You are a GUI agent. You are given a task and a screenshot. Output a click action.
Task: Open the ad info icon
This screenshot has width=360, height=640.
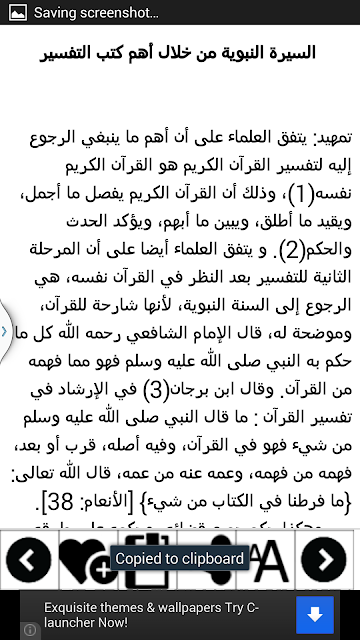coord(29,630)
